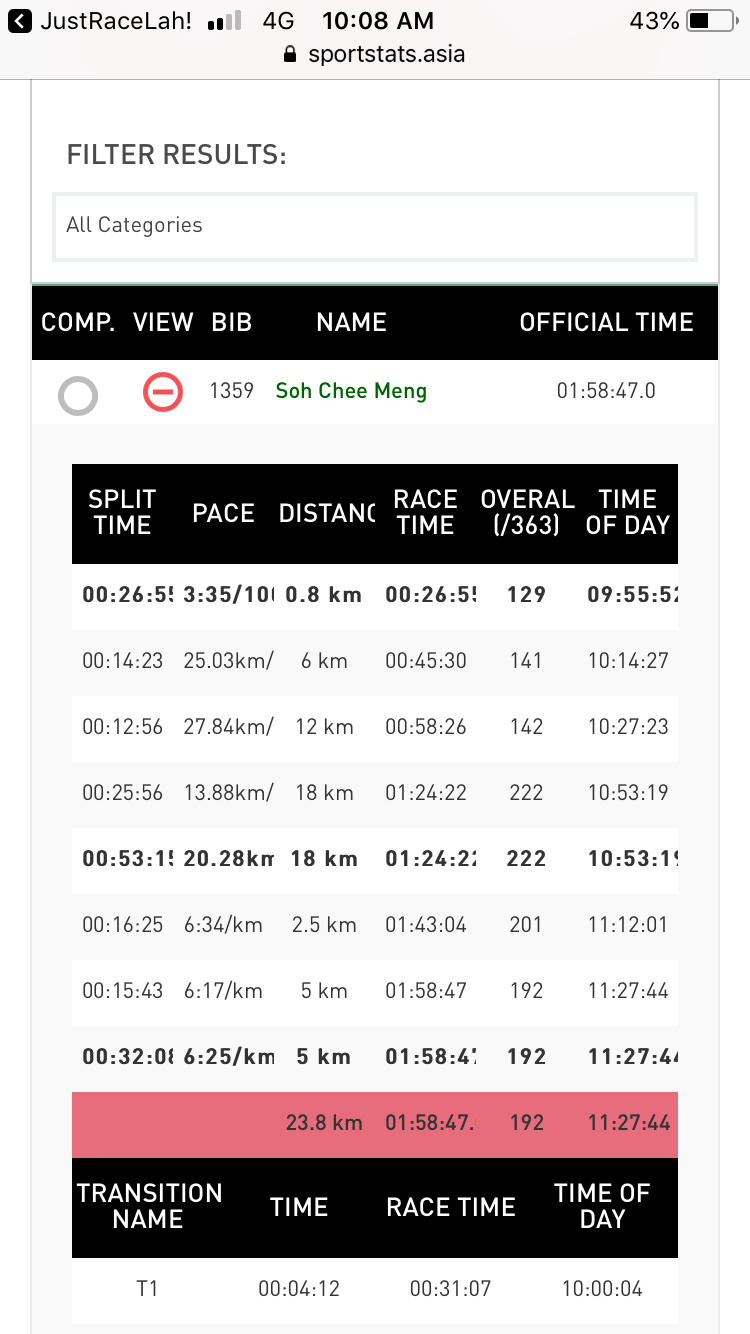Collapse Soh Chee Meng's split details
The height and width of the screenshot is (1334, 750).
click(x=163, y=391)
